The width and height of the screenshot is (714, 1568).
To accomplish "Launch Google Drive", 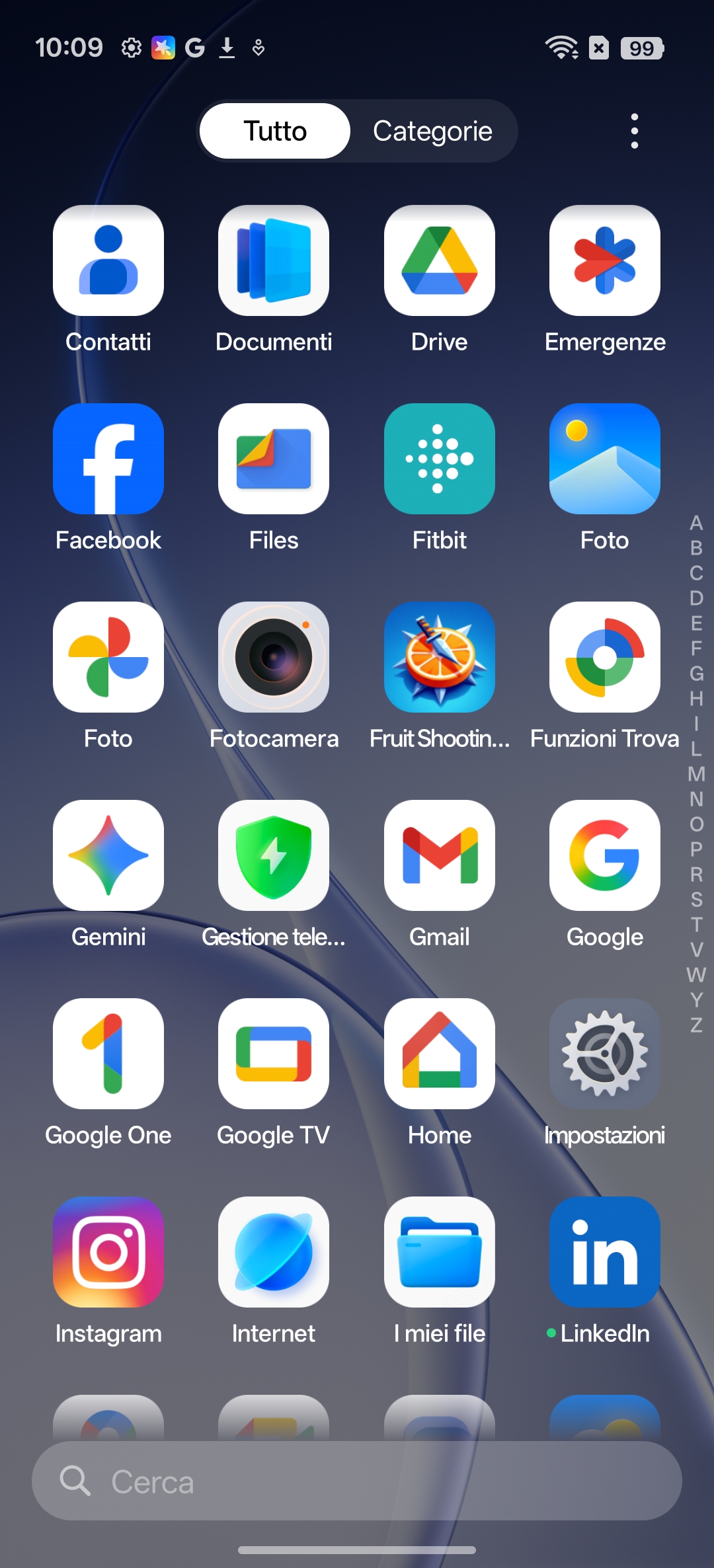I will [x=439, y=260].
